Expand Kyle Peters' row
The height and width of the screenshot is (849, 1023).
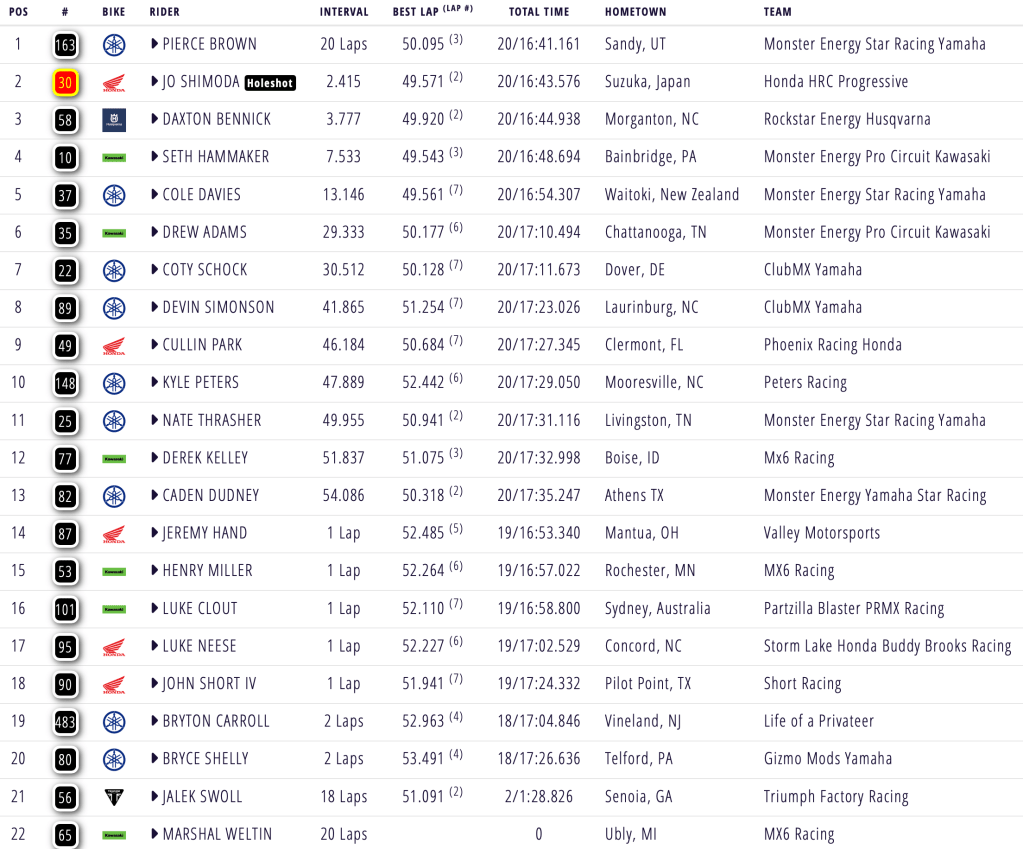pyautogui.click(x=155, y=383)
